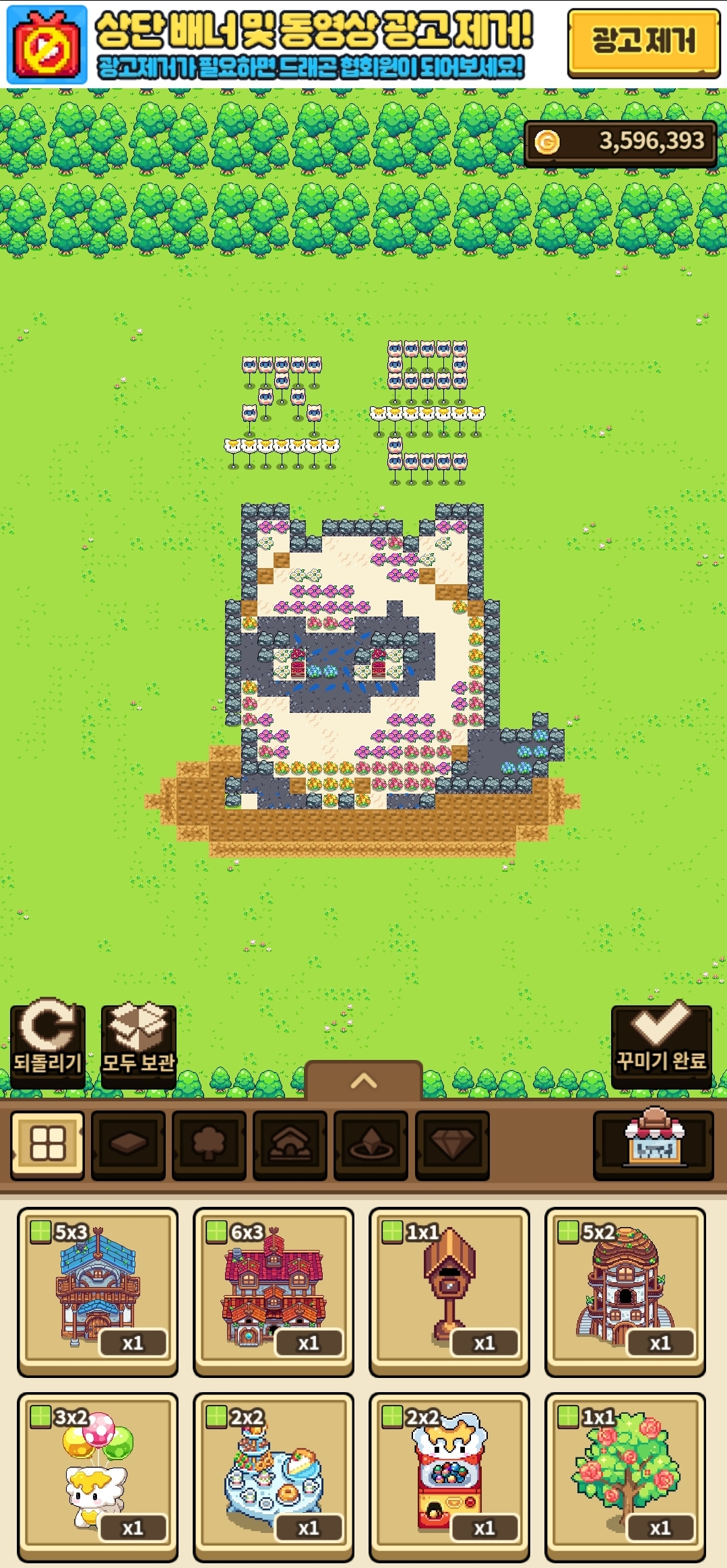Switch to the floor tile category tab

tap(128, 1144)
